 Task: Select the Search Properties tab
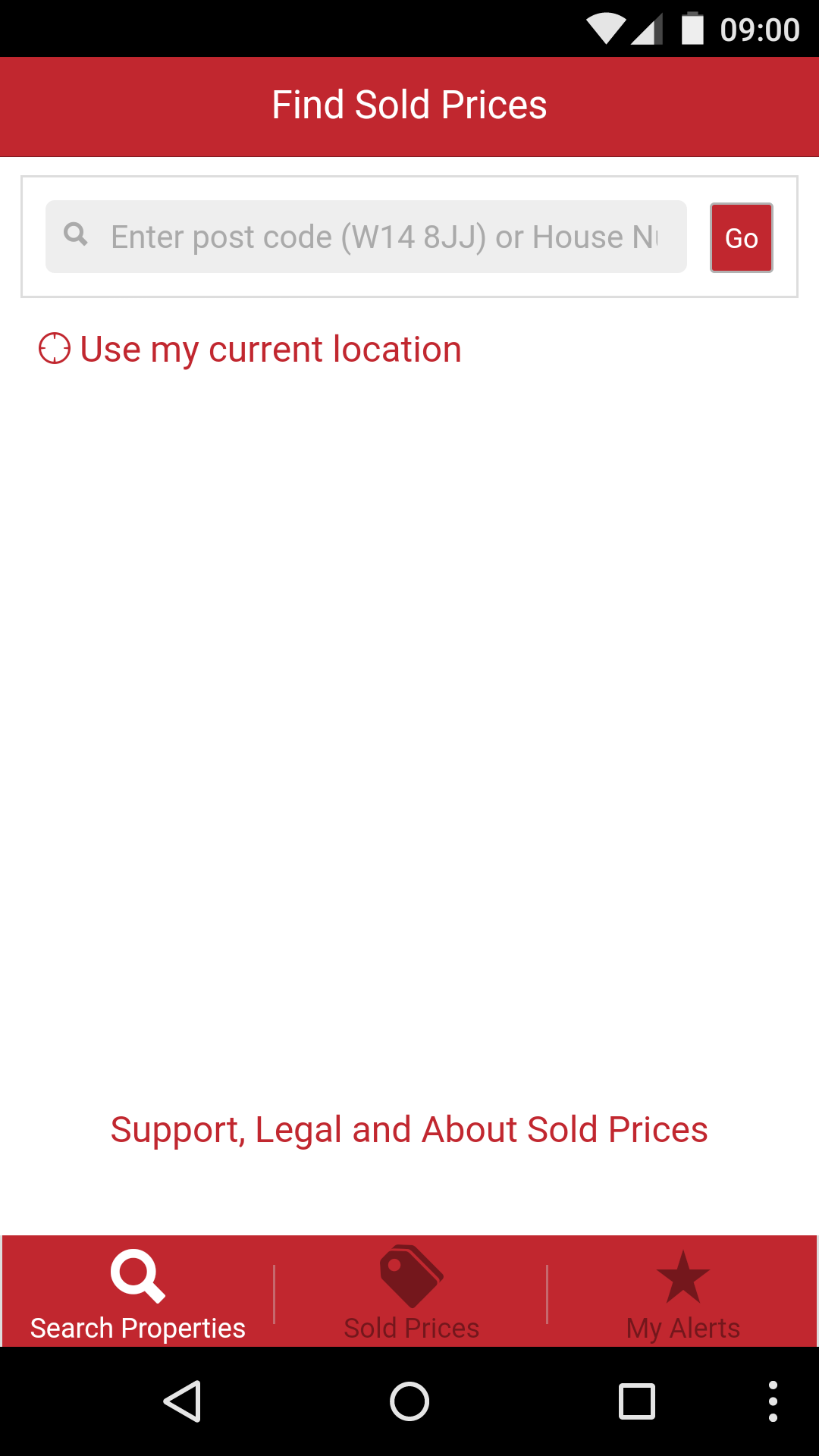pos(136,1297)
